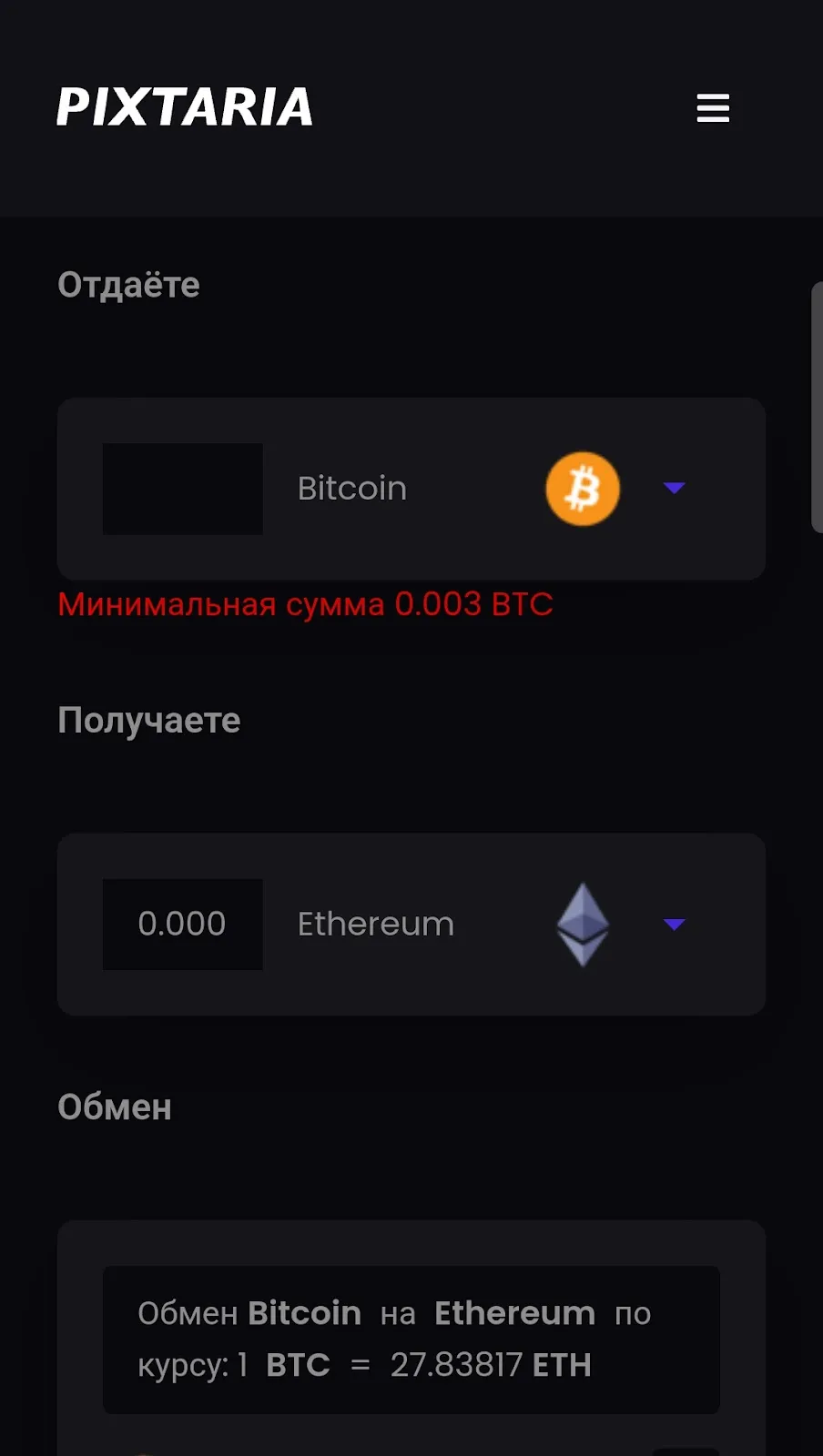Viewport: 823px width, 1456px height.
Task: Tap the PIXTARIA logo to go home
Action: click(x=185, y=107)
